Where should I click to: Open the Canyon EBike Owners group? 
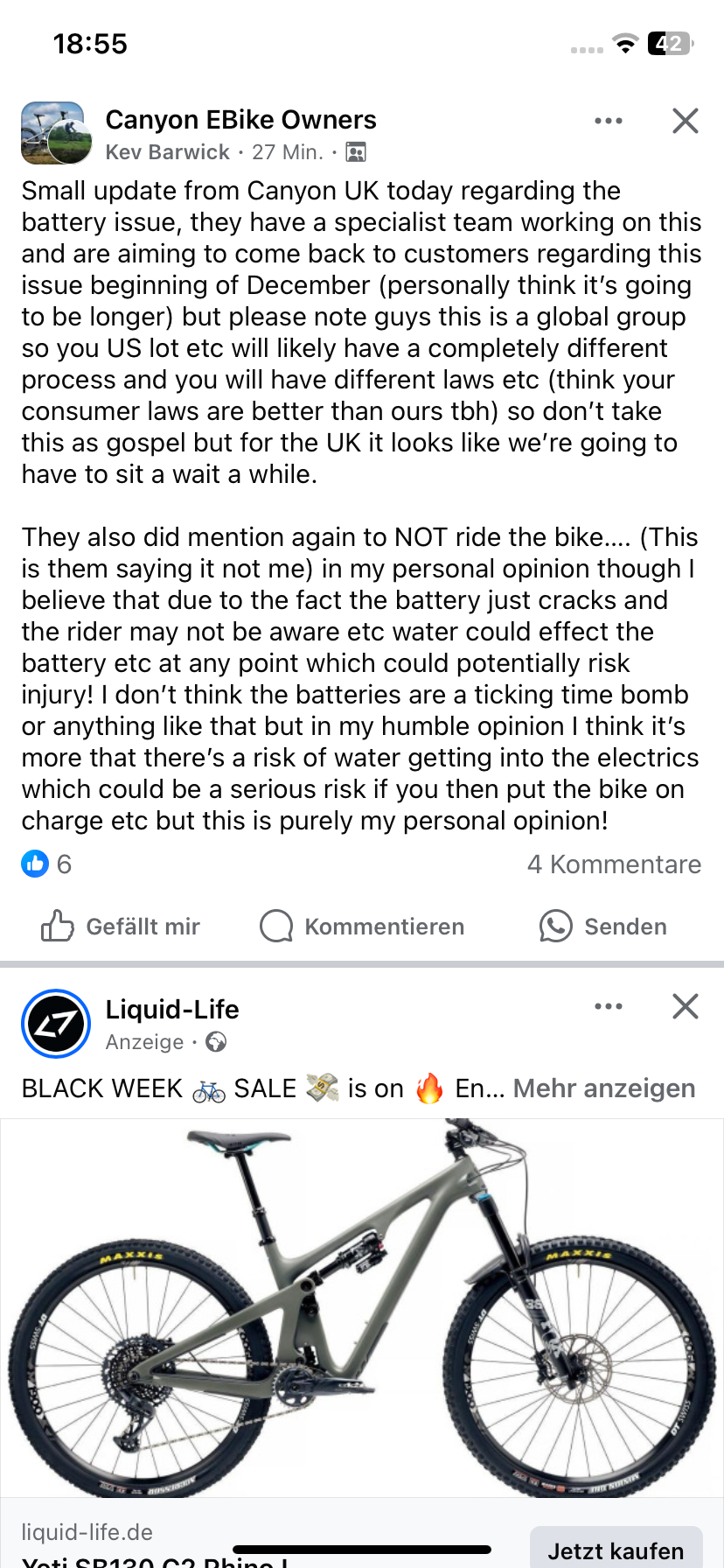(240, 120)
